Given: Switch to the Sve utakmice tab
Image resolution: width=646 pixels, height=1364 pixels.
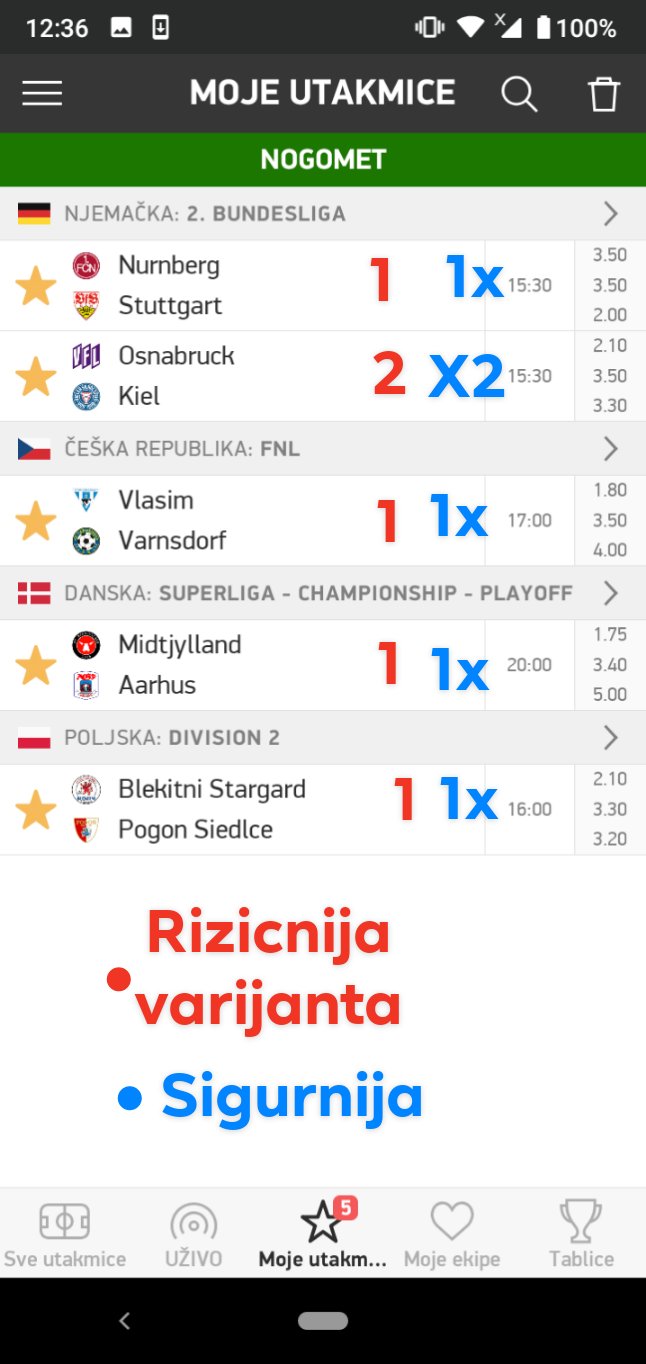Looking at the screenshot, I should pyautogui.click(x=65, y=1234).
